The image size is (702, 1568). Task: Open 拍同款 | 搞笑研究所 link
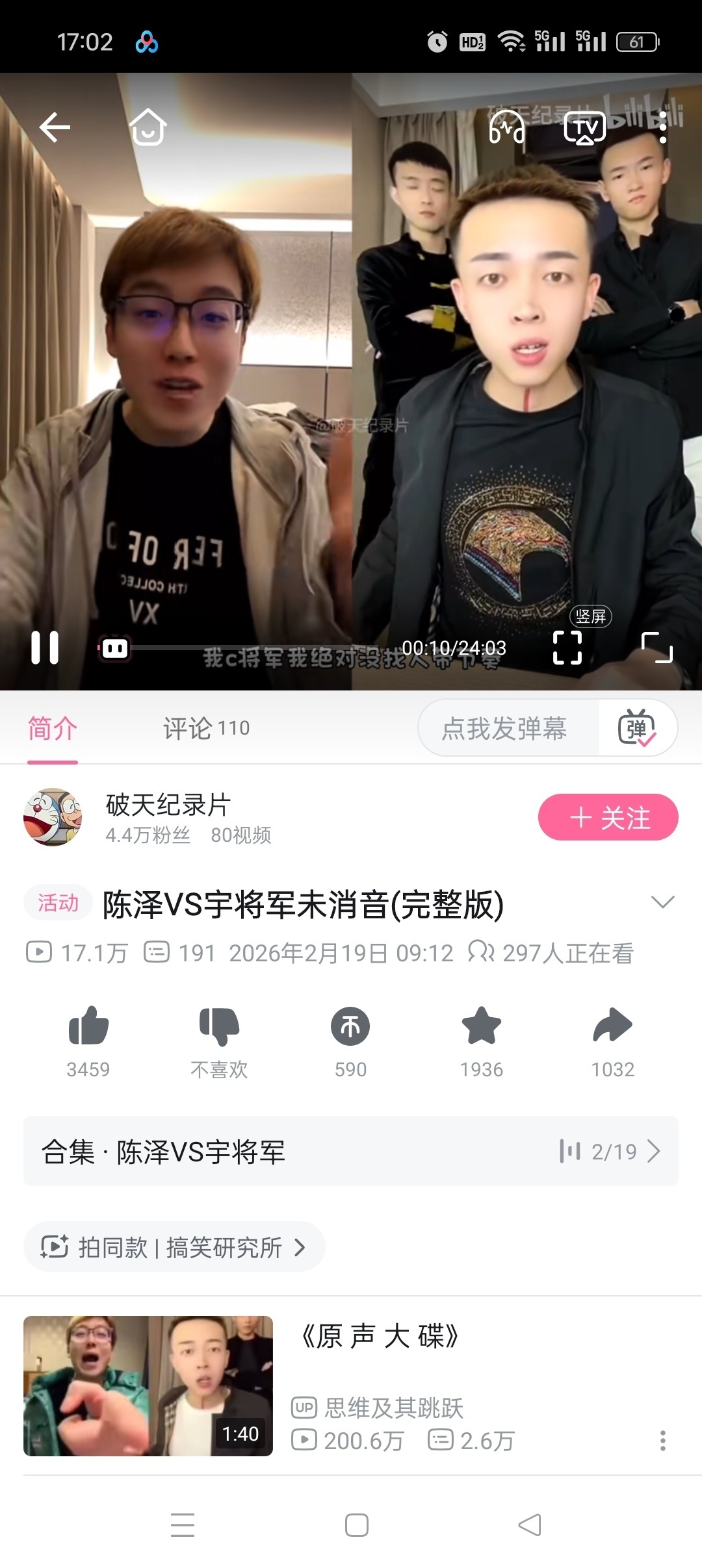pos(174,1246)
